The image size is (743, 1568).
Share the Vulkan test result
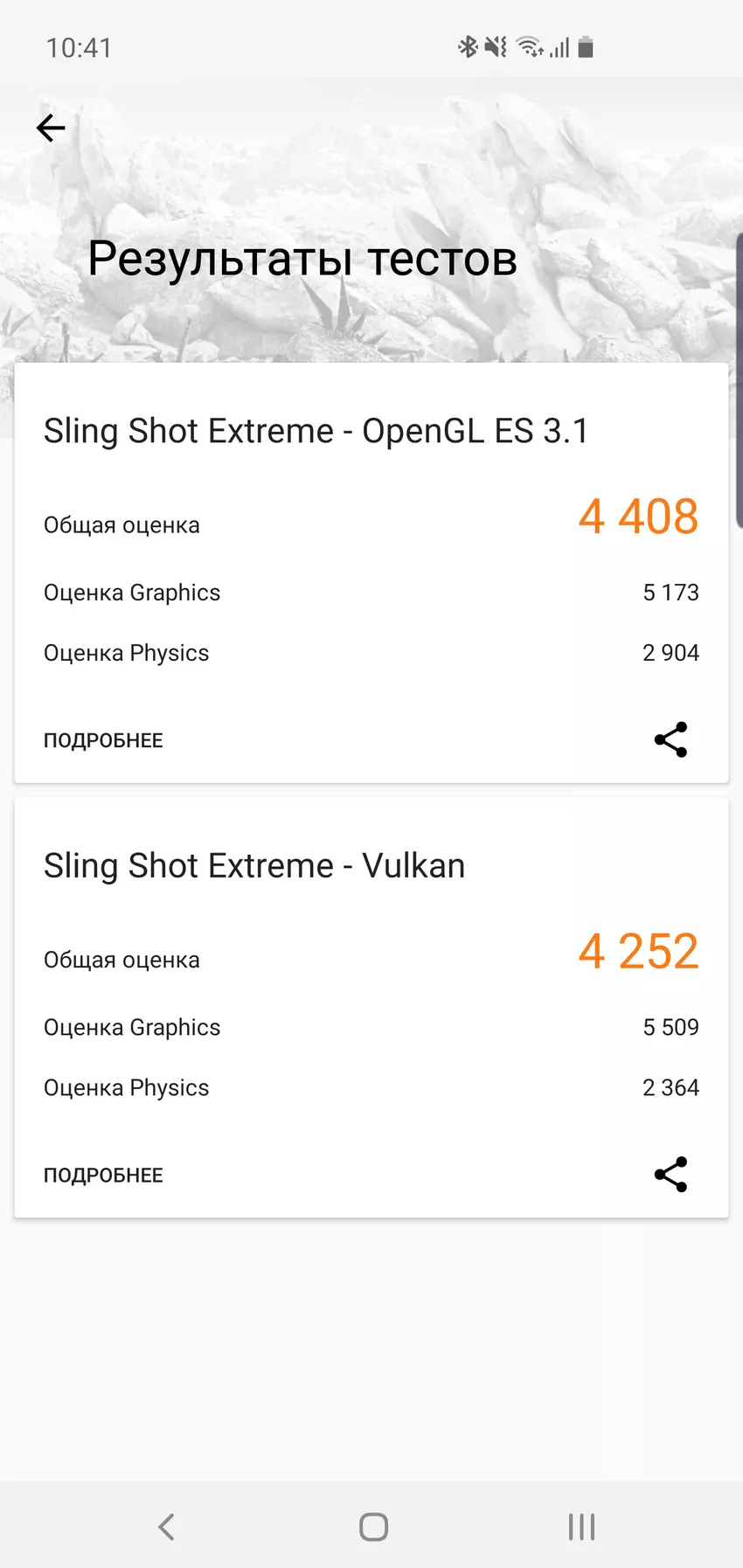[670, 1174]
